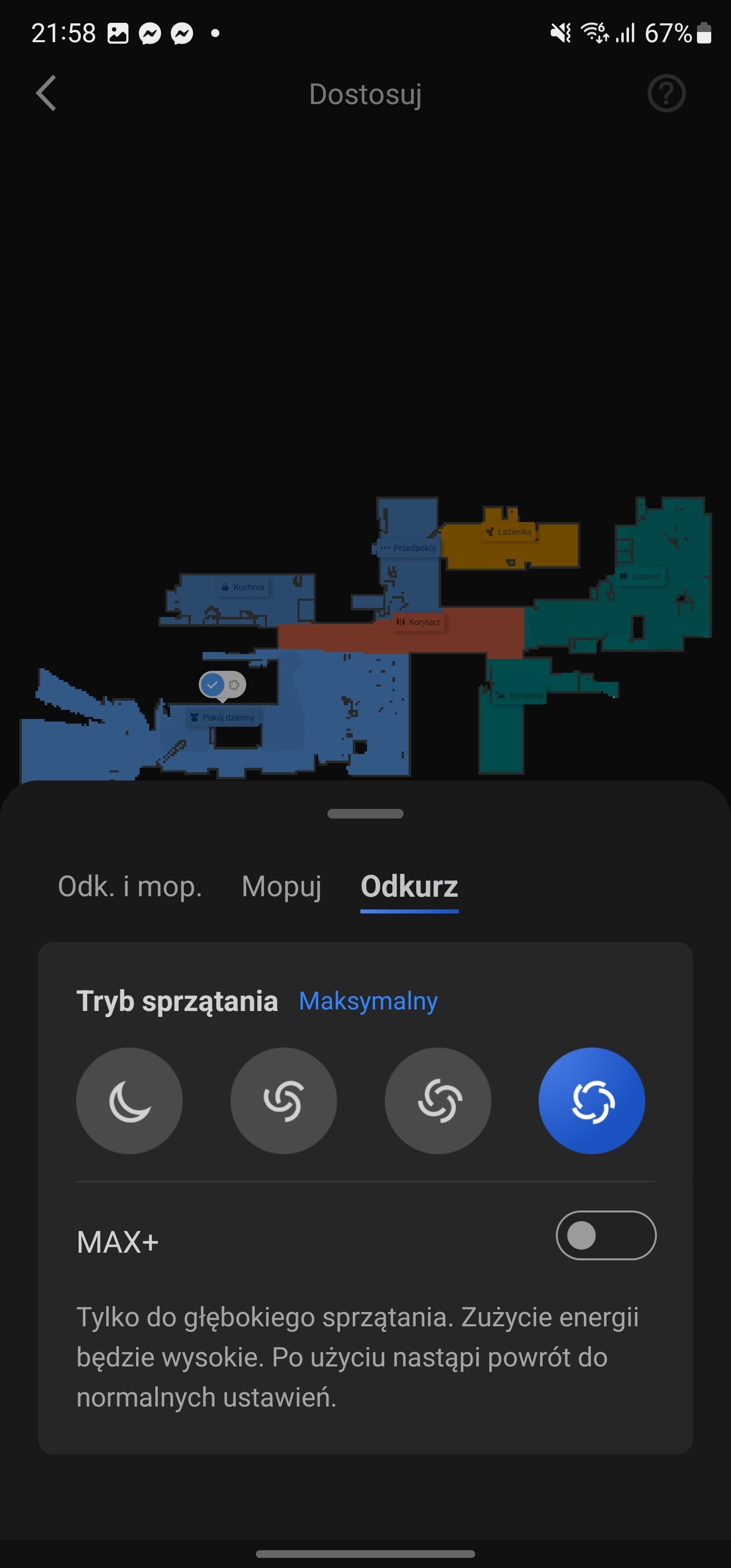Switch to the Odk. i mop. tab
Screen dimensions: 731x1568
click(x=129, y=886)
